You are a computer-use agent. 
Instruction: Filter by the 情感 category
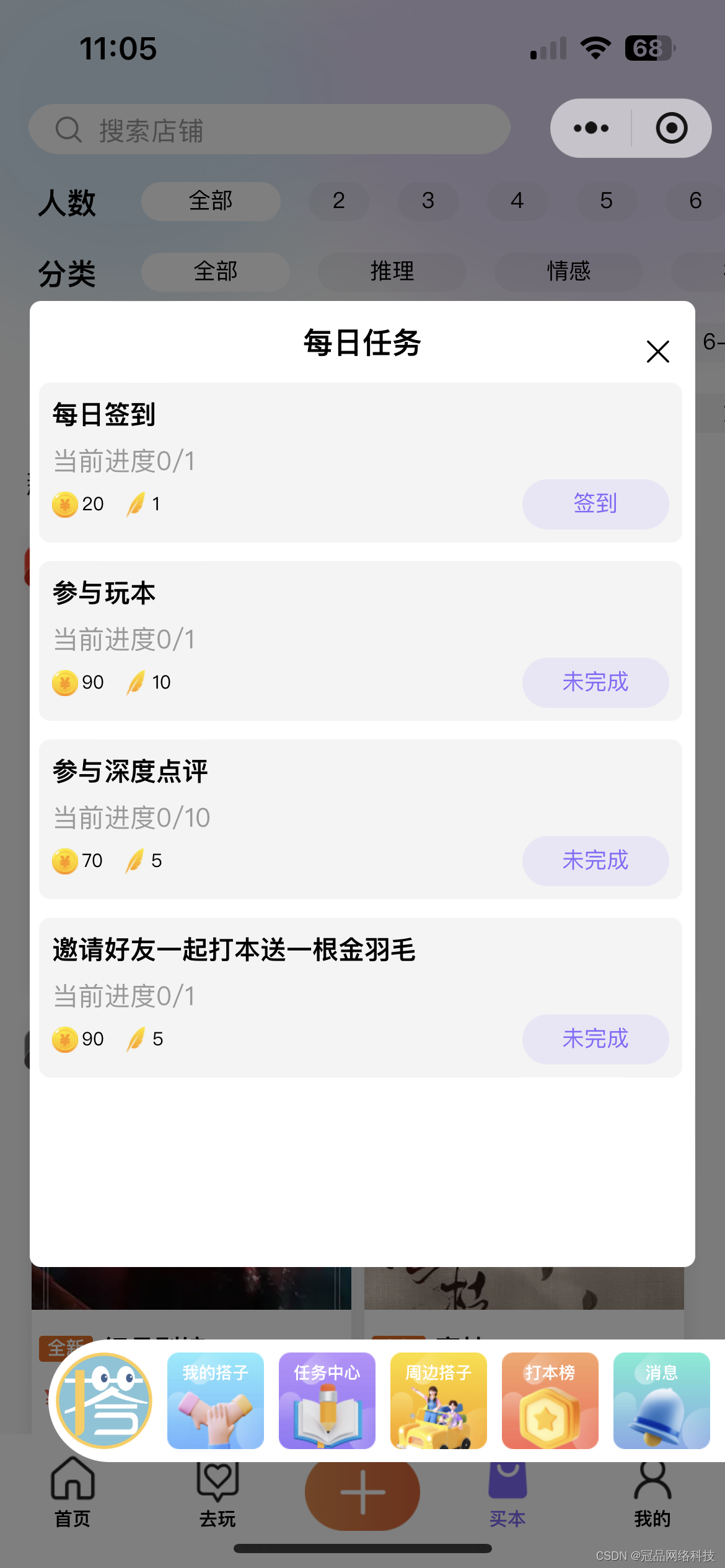pyautogui.click(x=568, y=271)
